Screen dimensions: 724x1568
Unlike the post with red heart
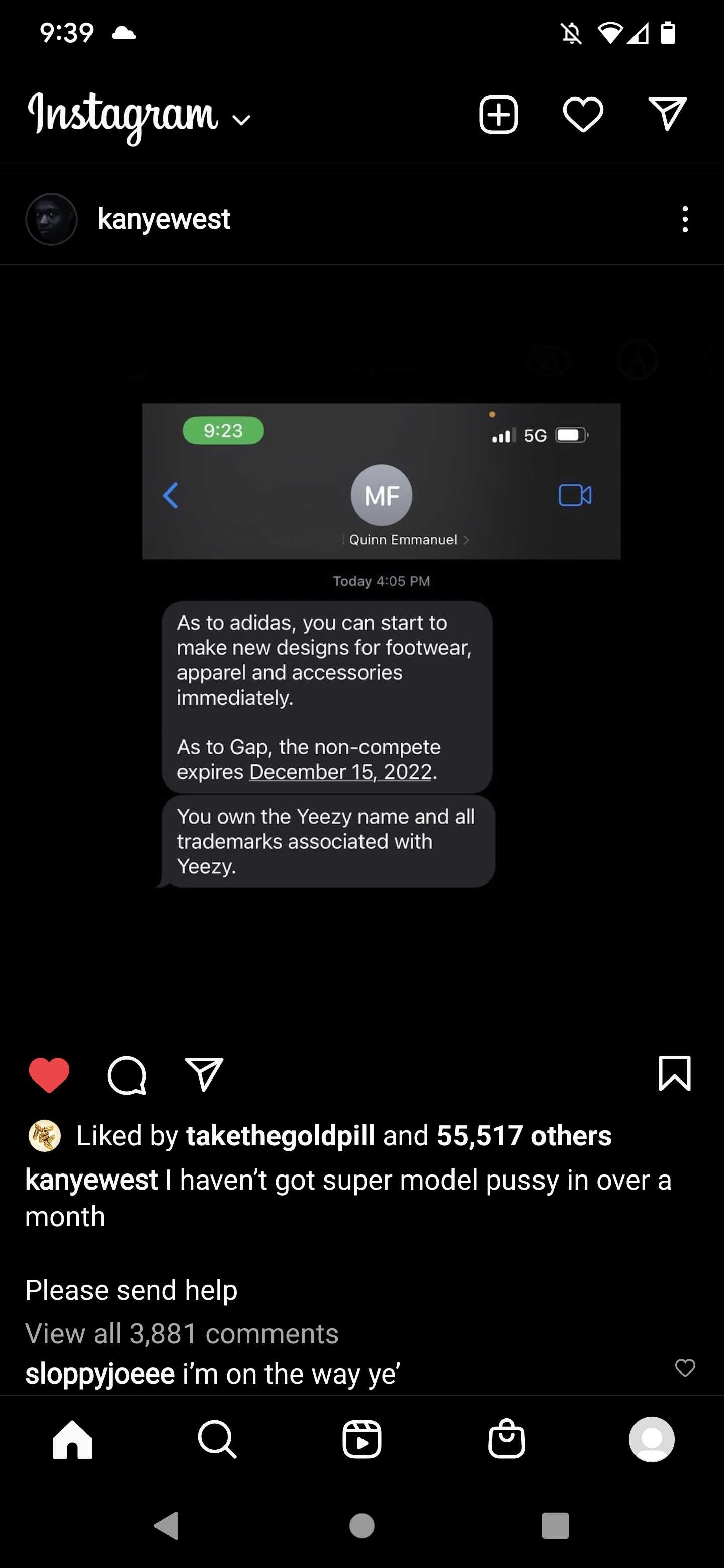click(x=49, y=1075)
